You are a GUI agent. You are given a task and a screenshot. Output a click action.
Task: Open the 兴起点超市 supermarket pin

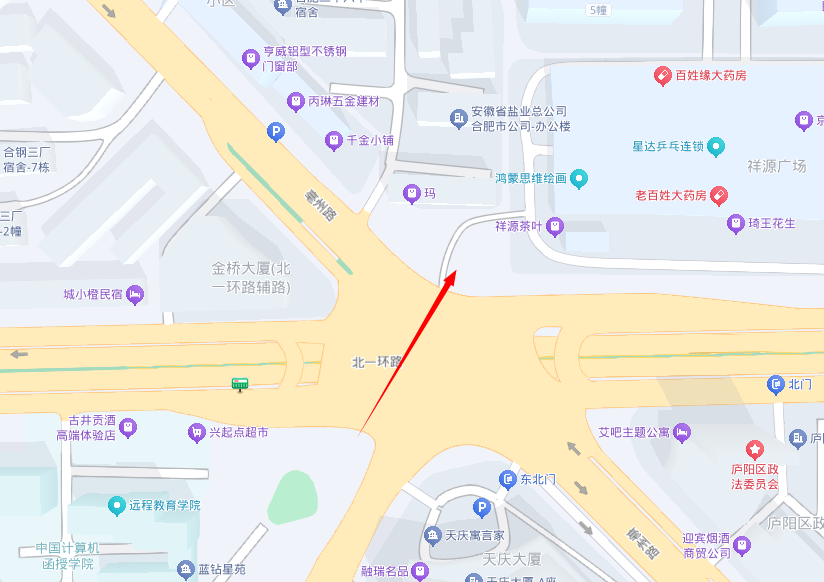pos(196,432)
